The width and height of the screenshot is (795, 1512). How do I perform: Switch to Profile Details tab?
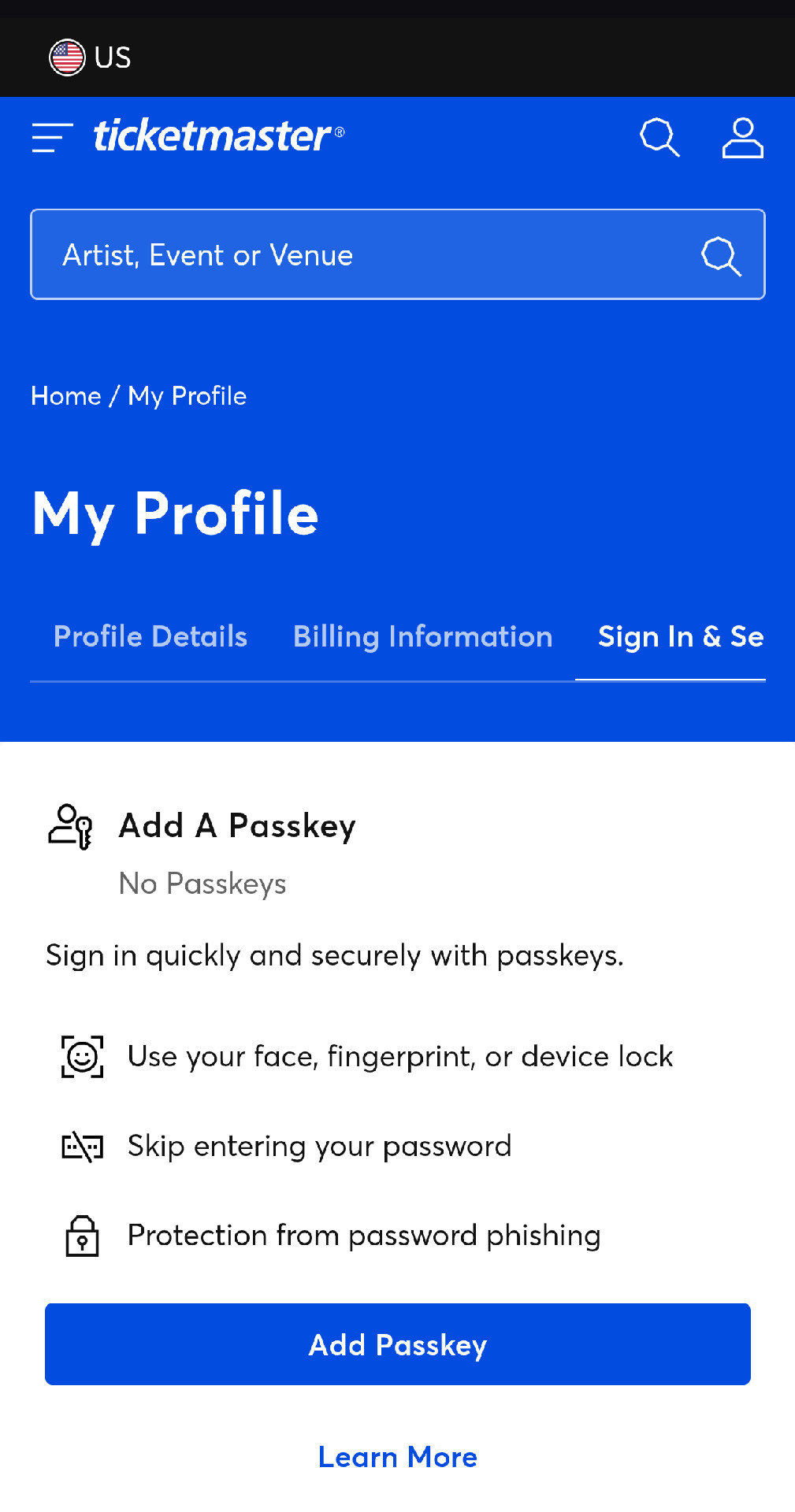tap(150, 636)
